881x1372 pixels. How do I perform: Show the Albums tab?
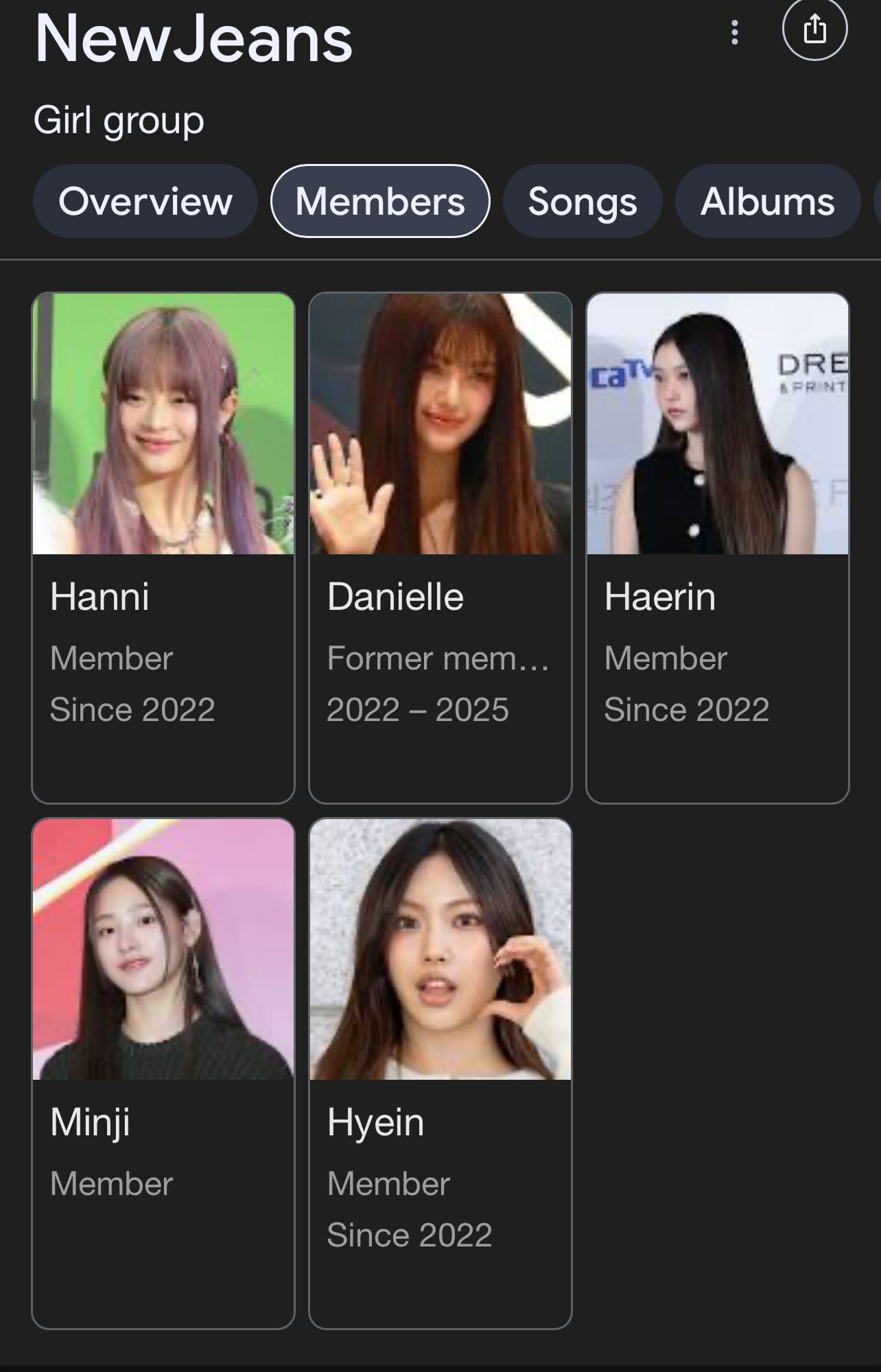point(767,202)
